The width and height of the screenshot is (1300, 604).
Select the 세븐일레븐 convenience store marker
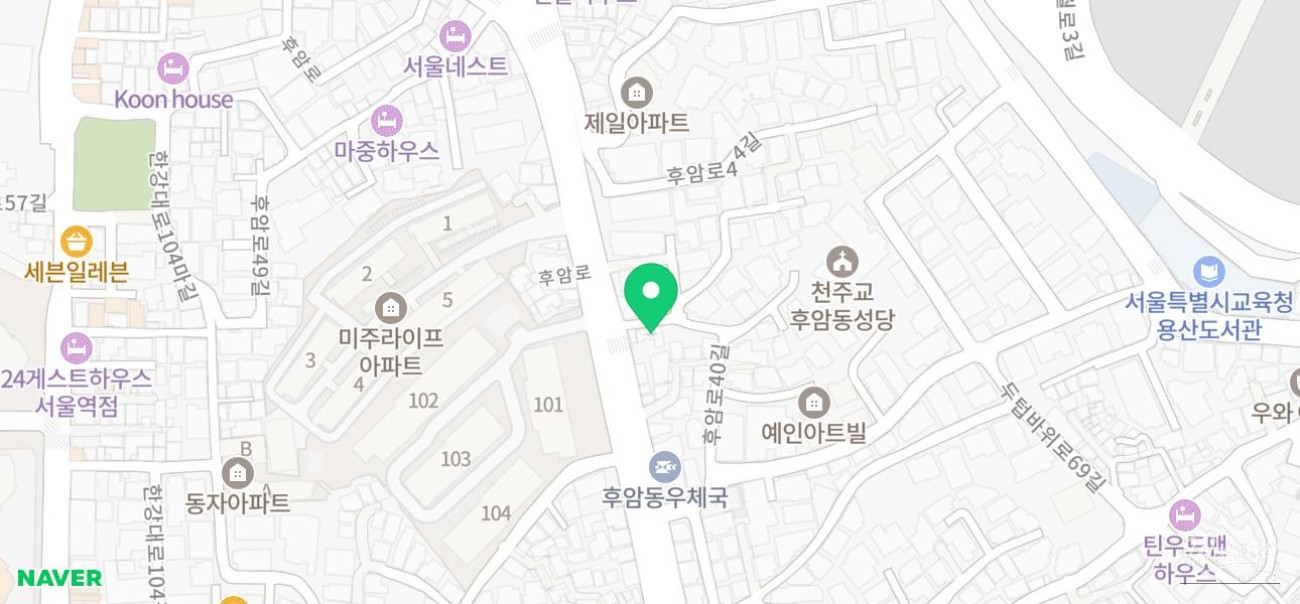click(x=76, y=241)
